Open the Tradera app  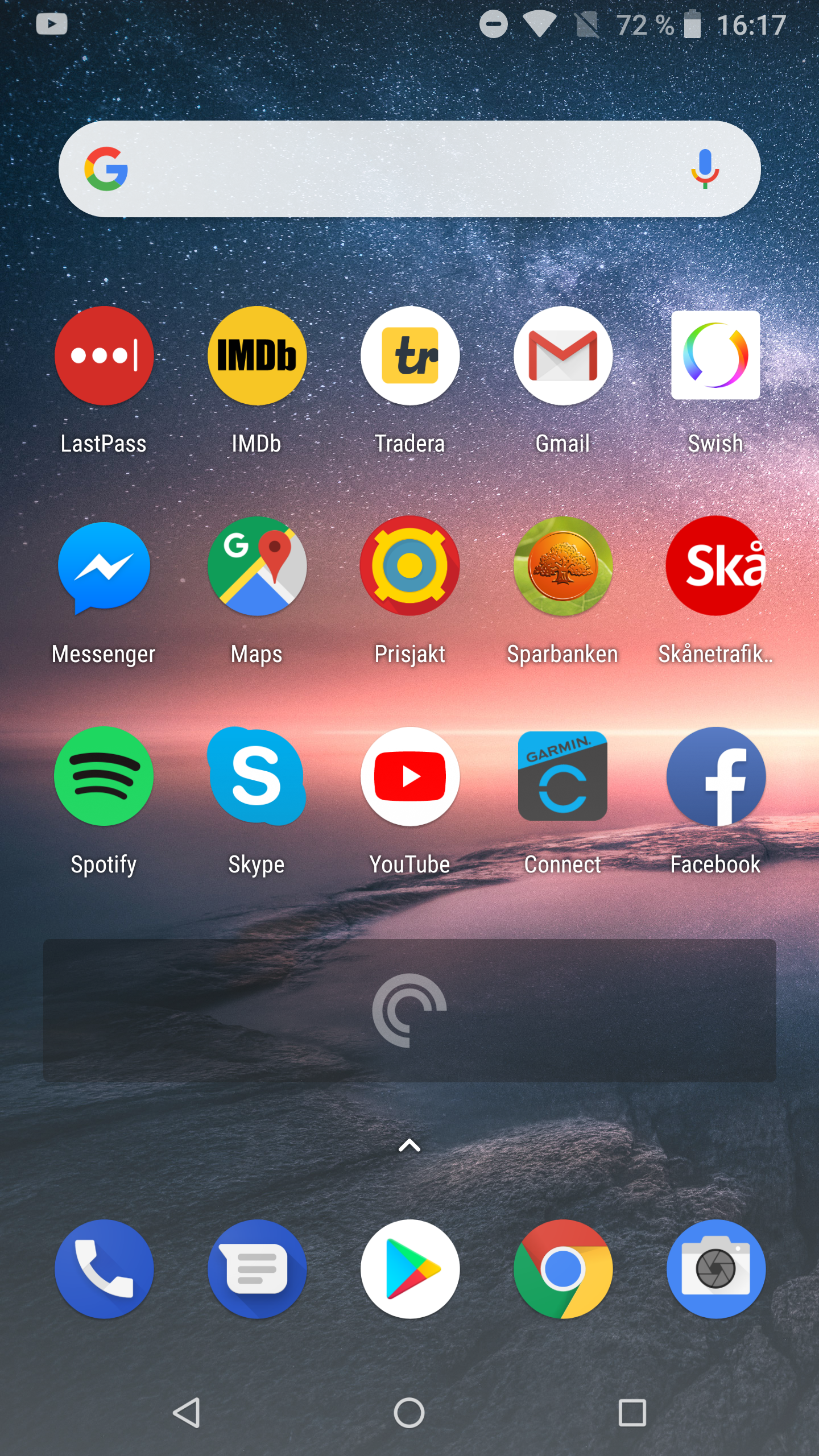pos(410,355)
